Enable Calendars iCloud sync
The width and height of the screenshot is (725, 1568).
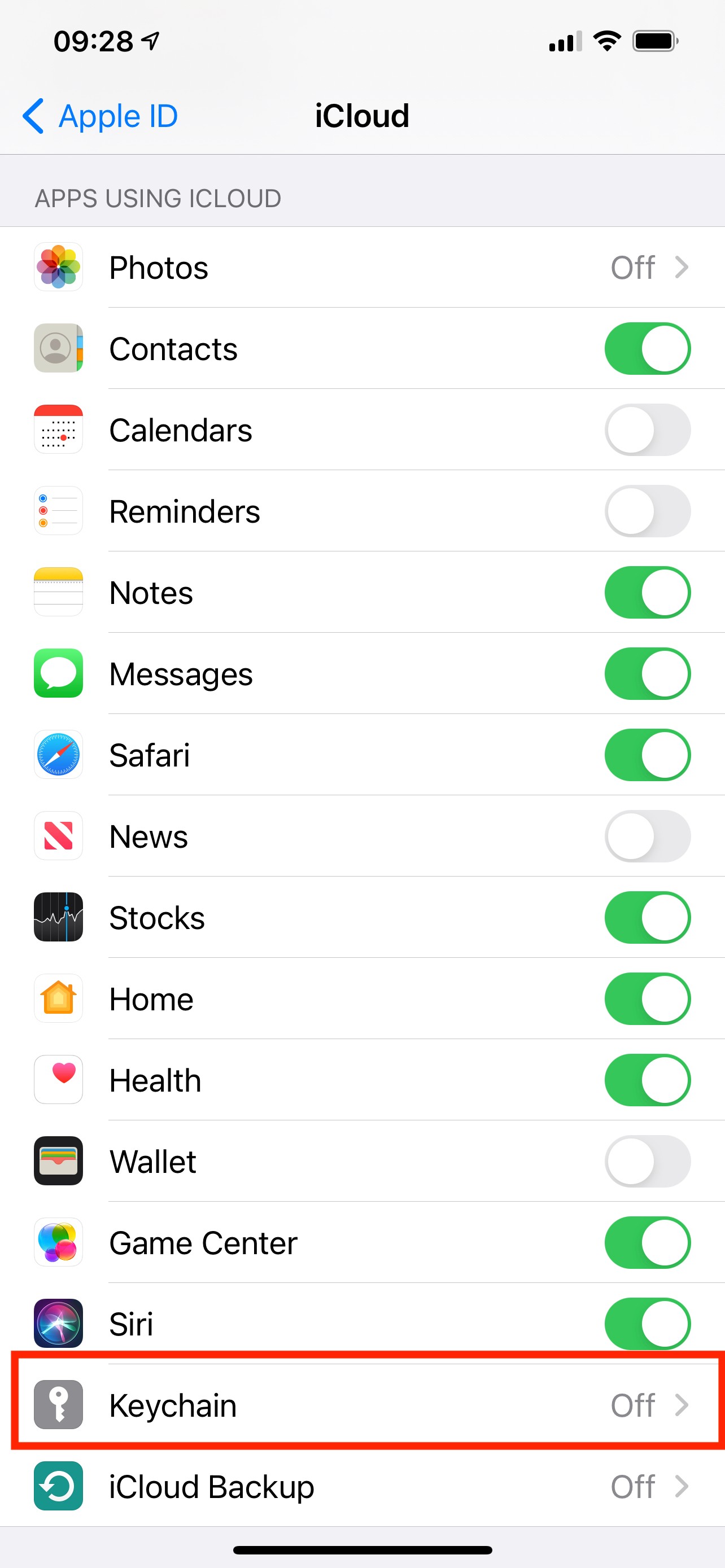tap(647, 430)
